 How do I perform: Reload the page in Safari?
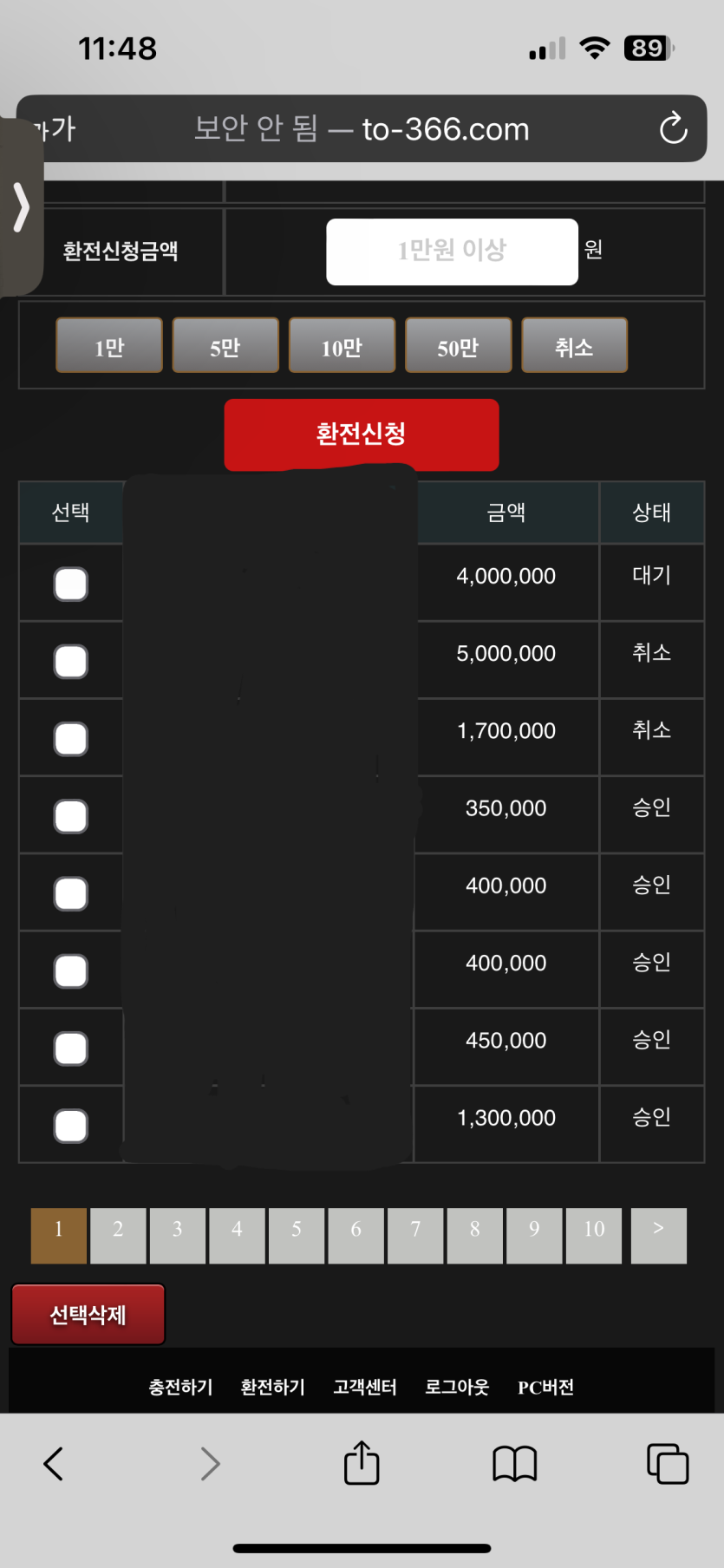pyautogui.click(x=673, y=129)
